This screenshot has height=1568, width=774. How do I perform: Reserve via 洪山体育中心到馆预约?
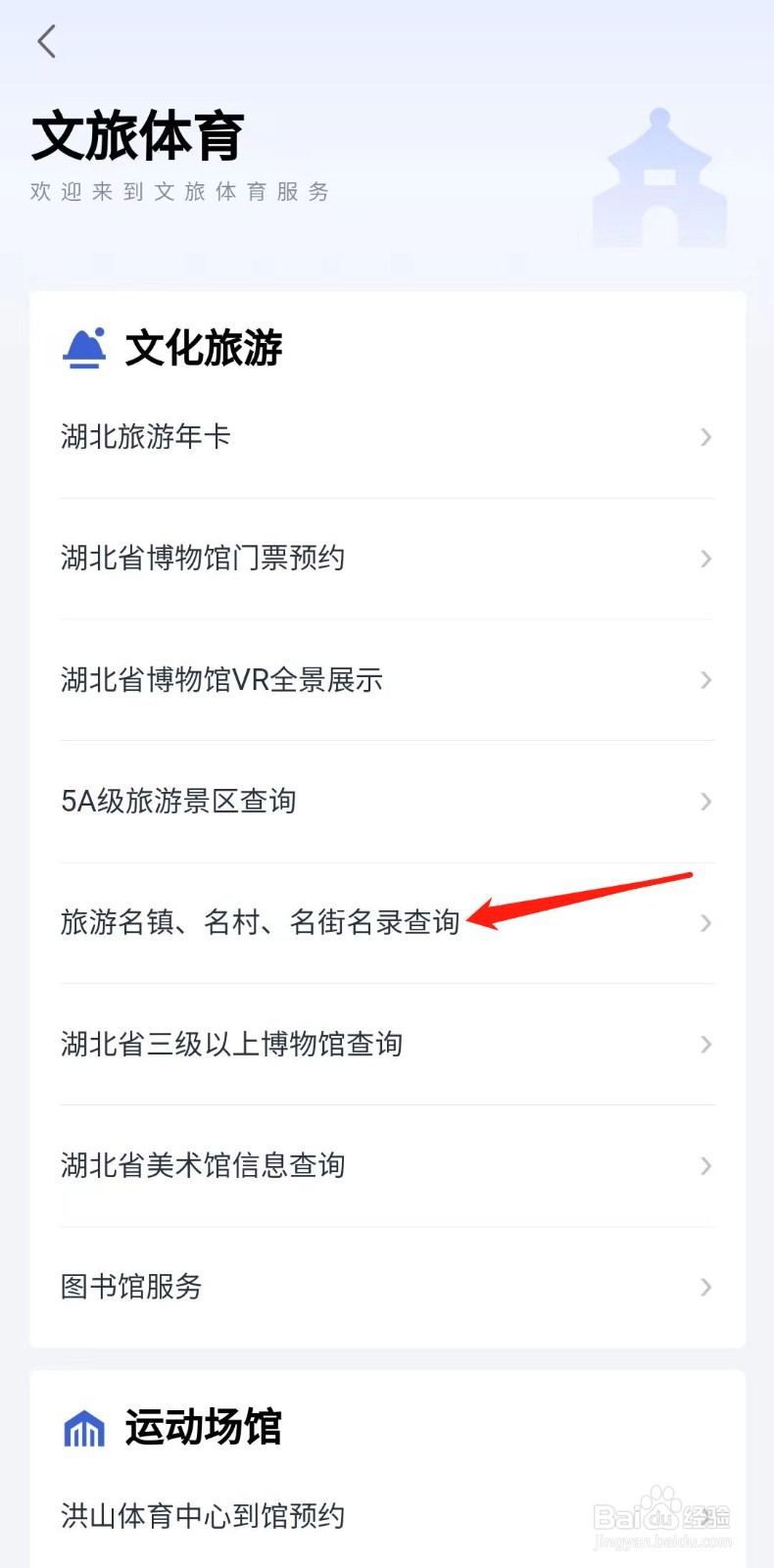pyautogui.click(x=201, y=1515)
